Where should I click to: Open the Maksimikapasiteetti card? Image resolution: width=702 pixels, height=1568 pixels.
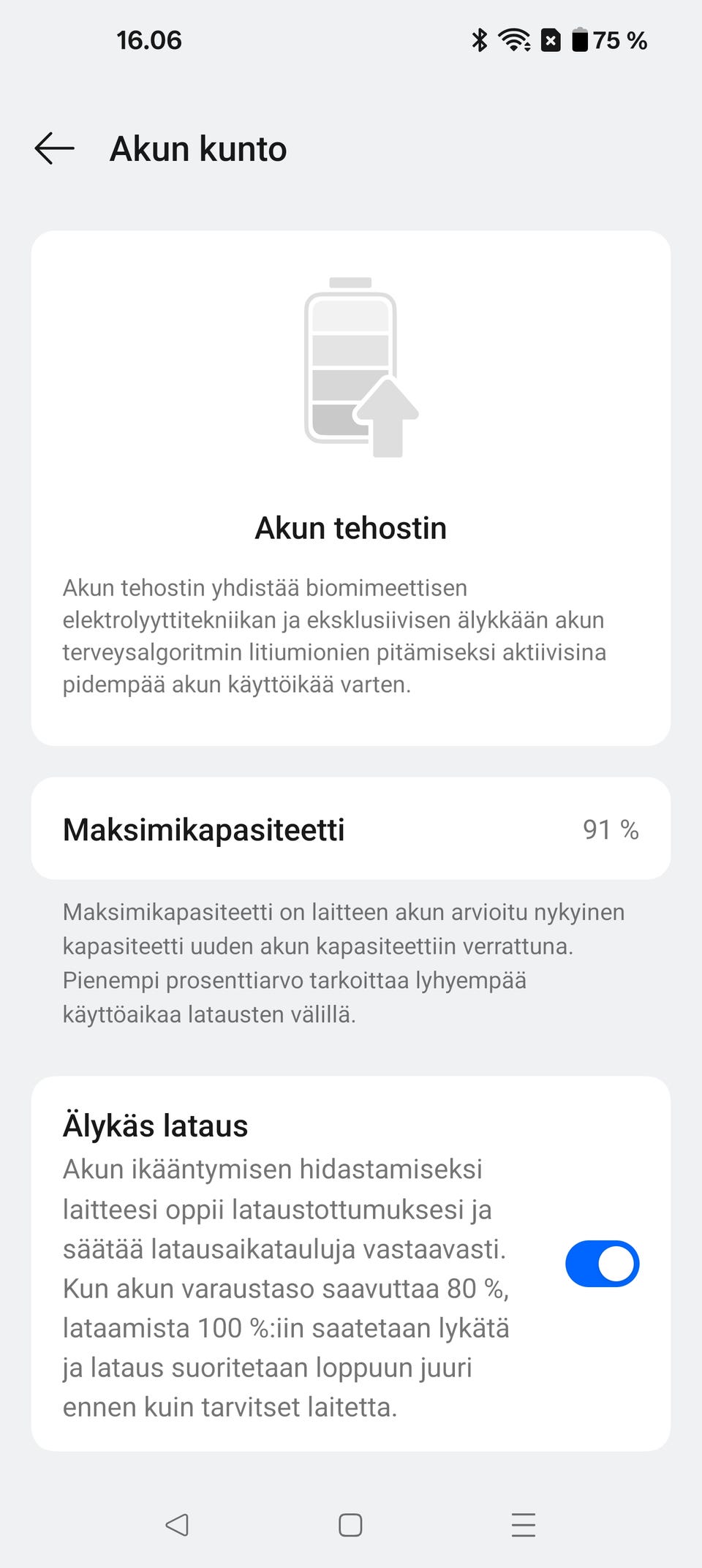pyautogui.click(x=351, y=828)
